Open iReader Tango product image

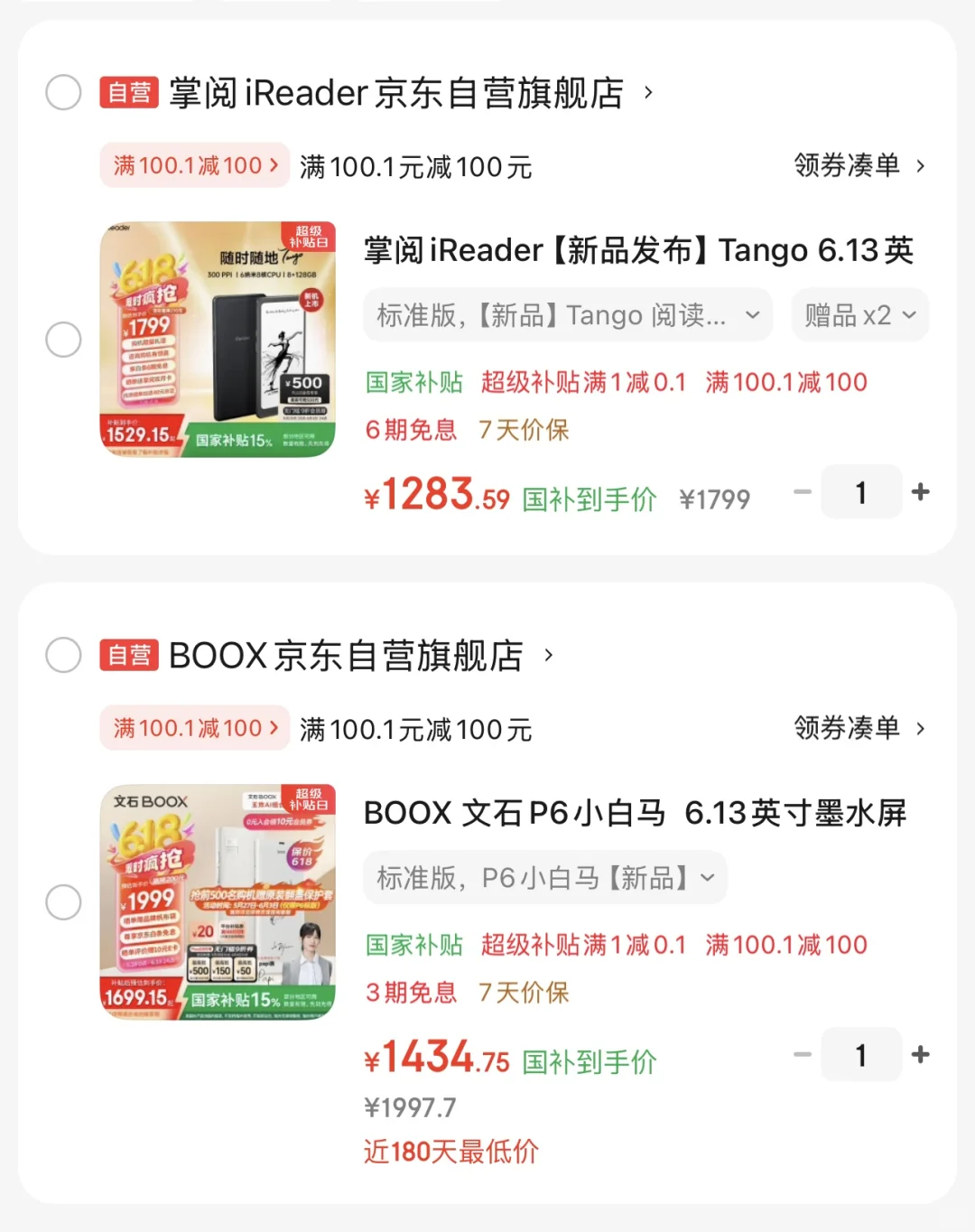(218, 339)
